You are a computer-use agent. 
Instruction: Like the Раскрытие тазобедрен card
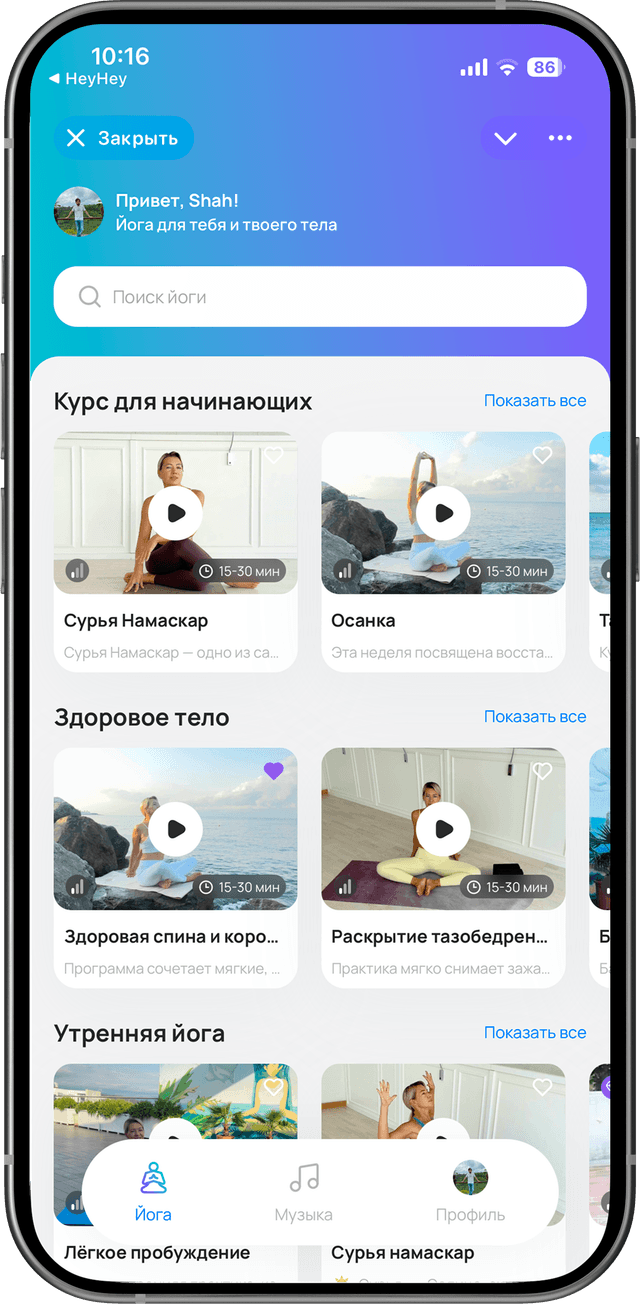pos(542,771)
